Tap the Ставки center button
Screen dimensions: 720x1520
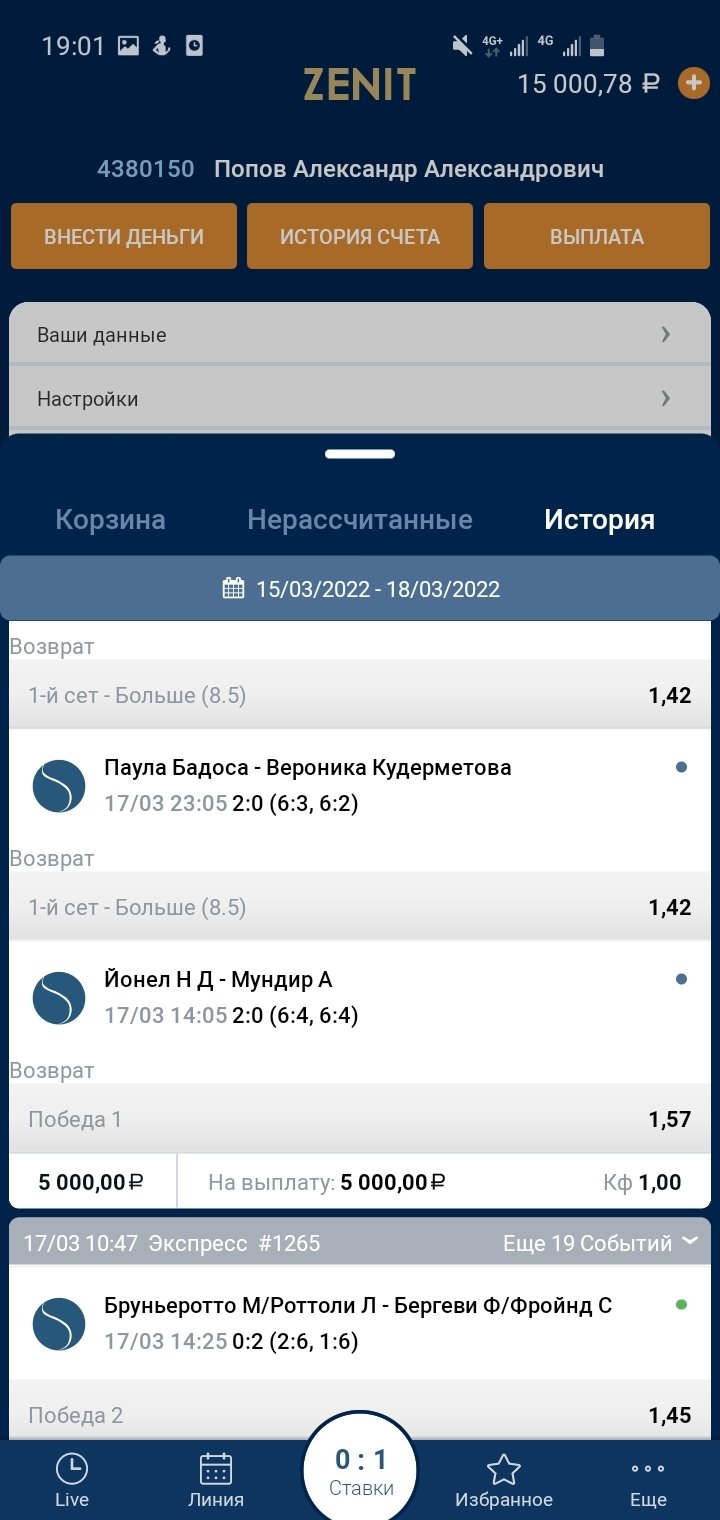[x=360, y=1470]
